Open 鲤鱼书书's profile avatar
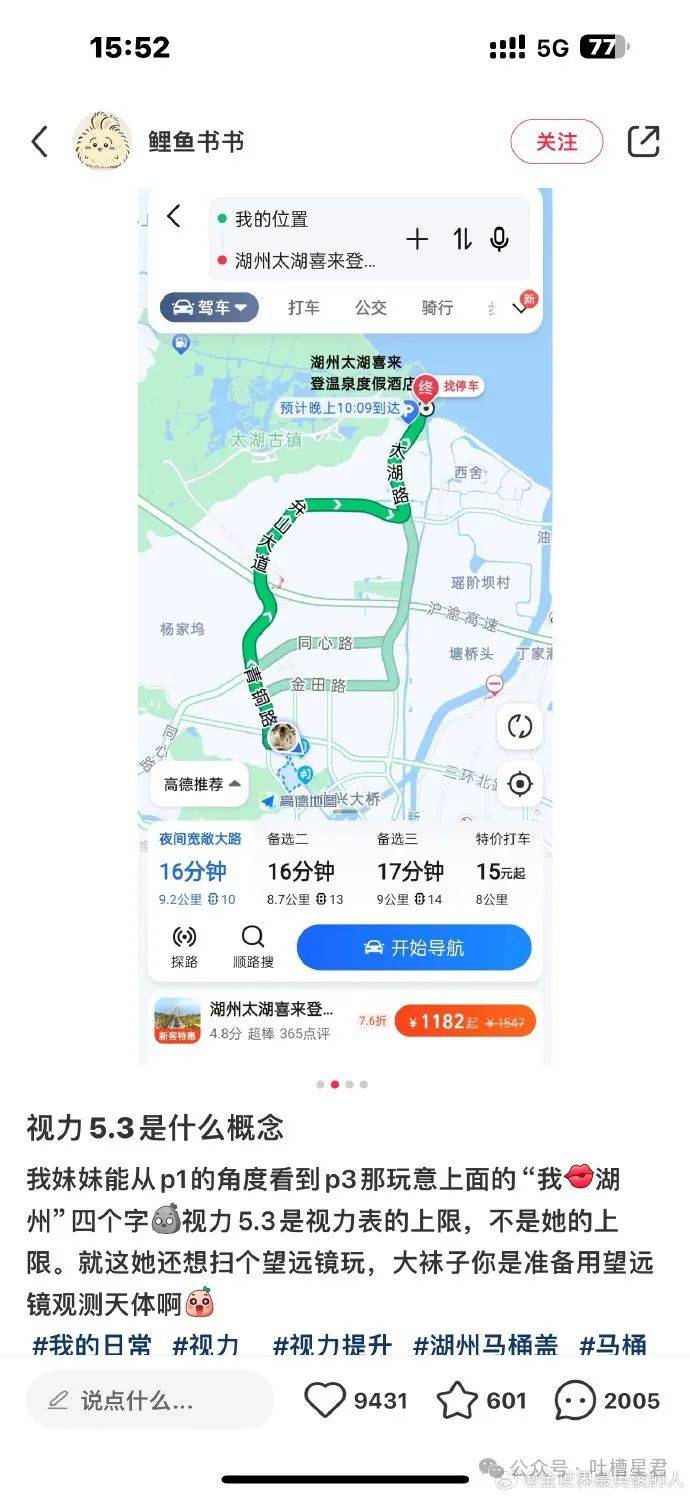The image size is (690, 1496). (x=102, y=141)
